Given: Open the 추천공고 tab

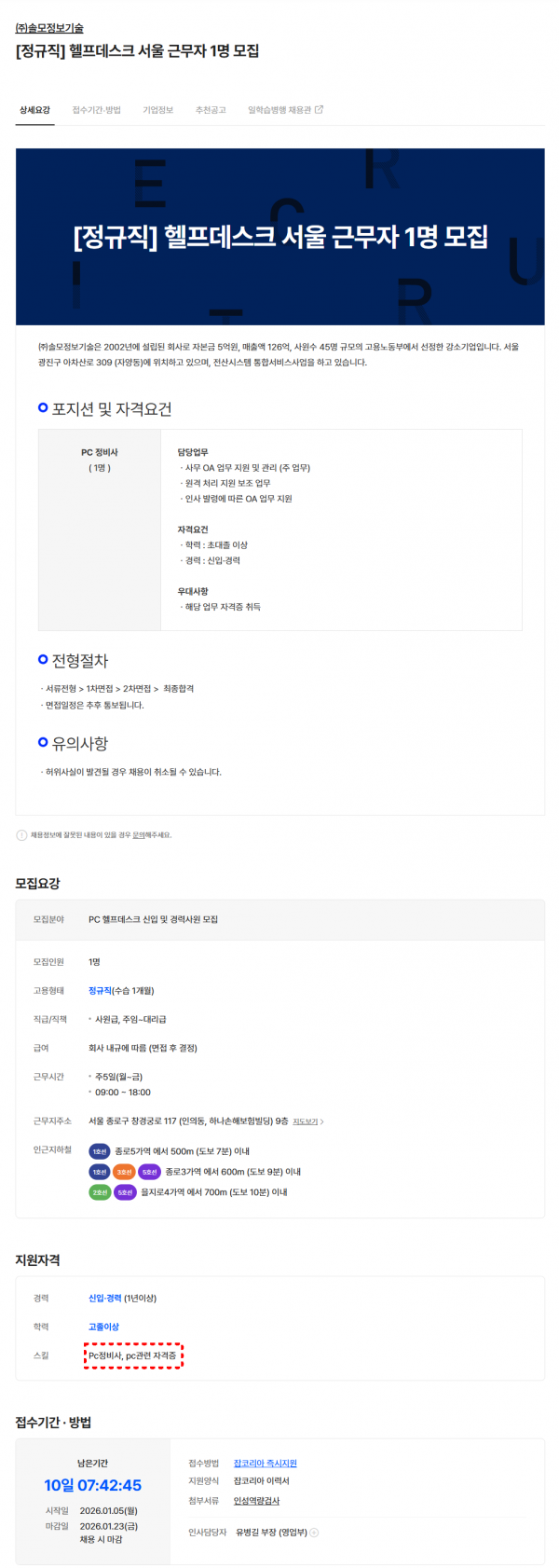Looking at the screenshot, I should [x=211, y=110].
